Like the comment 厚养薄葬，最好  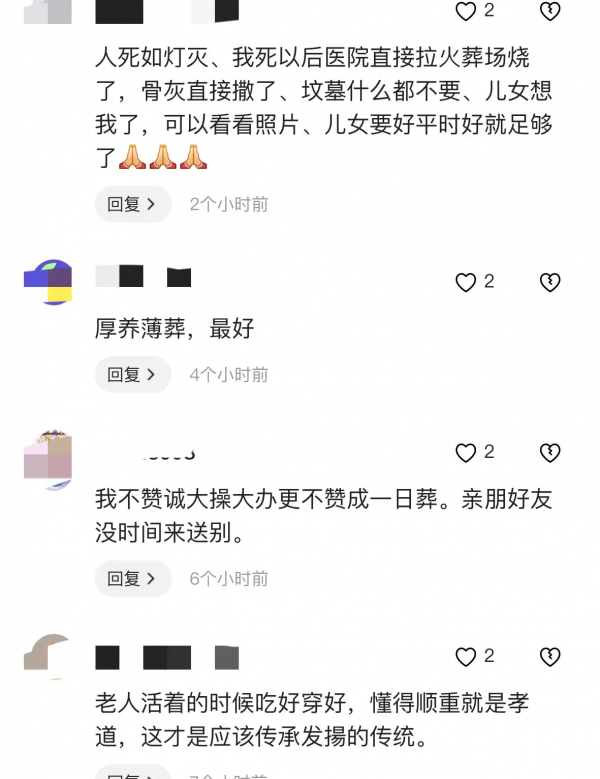coord(466,282)
